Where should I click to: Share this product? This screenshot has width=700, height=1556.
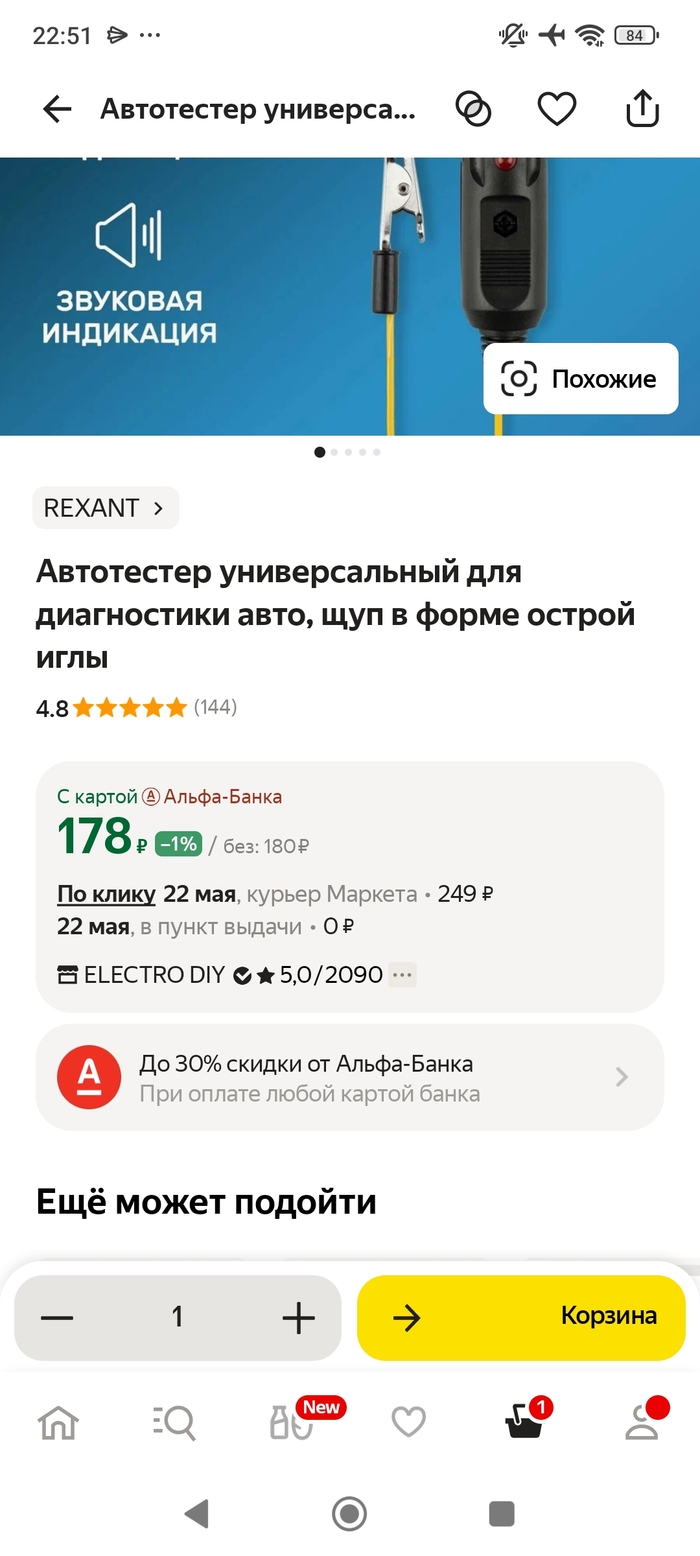[642, 108]
